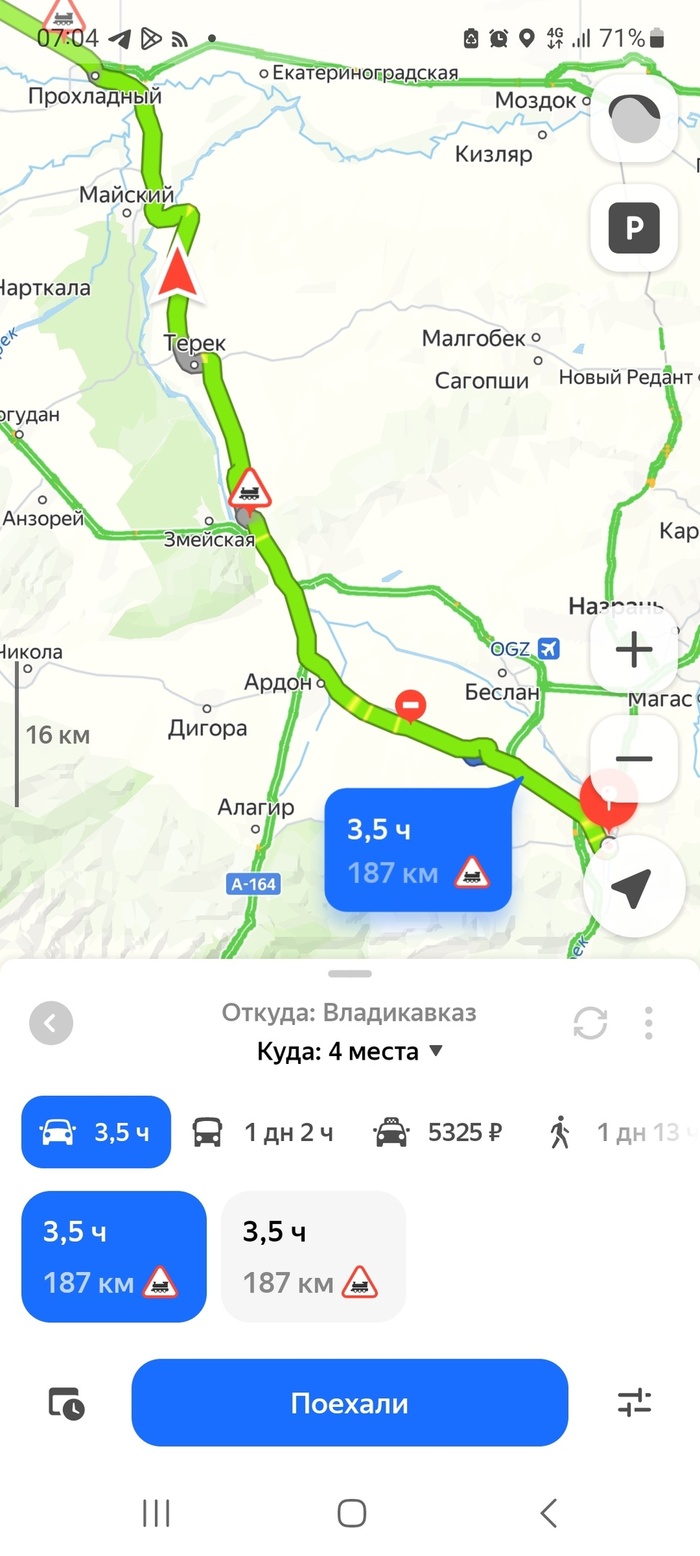Go back using the round arrow button
This screenshot has height=1556, width=700.
(x=51, y=1023)
